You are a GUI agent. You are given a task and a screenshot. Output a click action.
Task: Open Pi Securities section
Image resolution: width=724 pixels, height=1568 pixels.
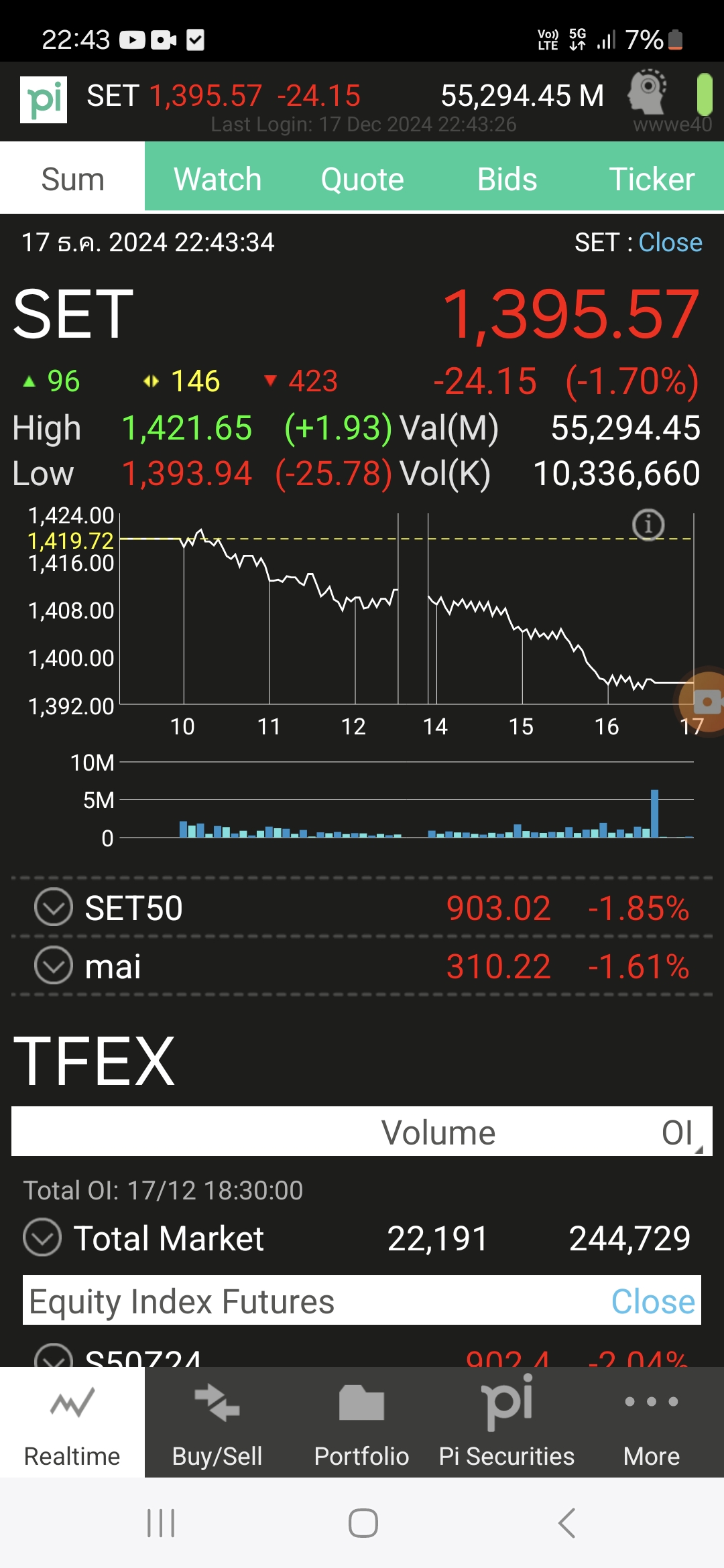(507, 1422)
